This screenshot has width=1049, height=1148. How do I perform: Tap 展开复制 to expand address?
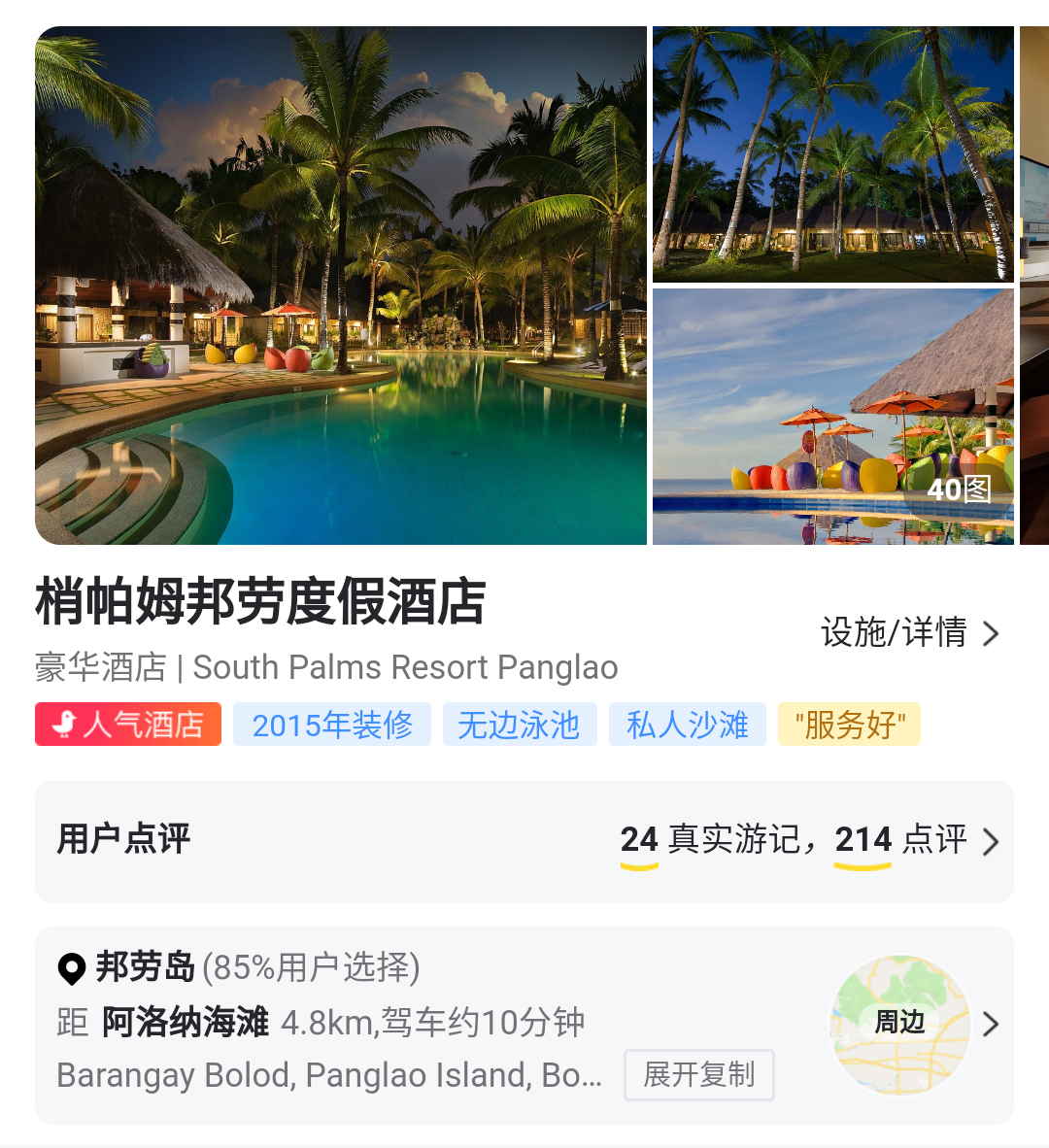coord(698,1074)
